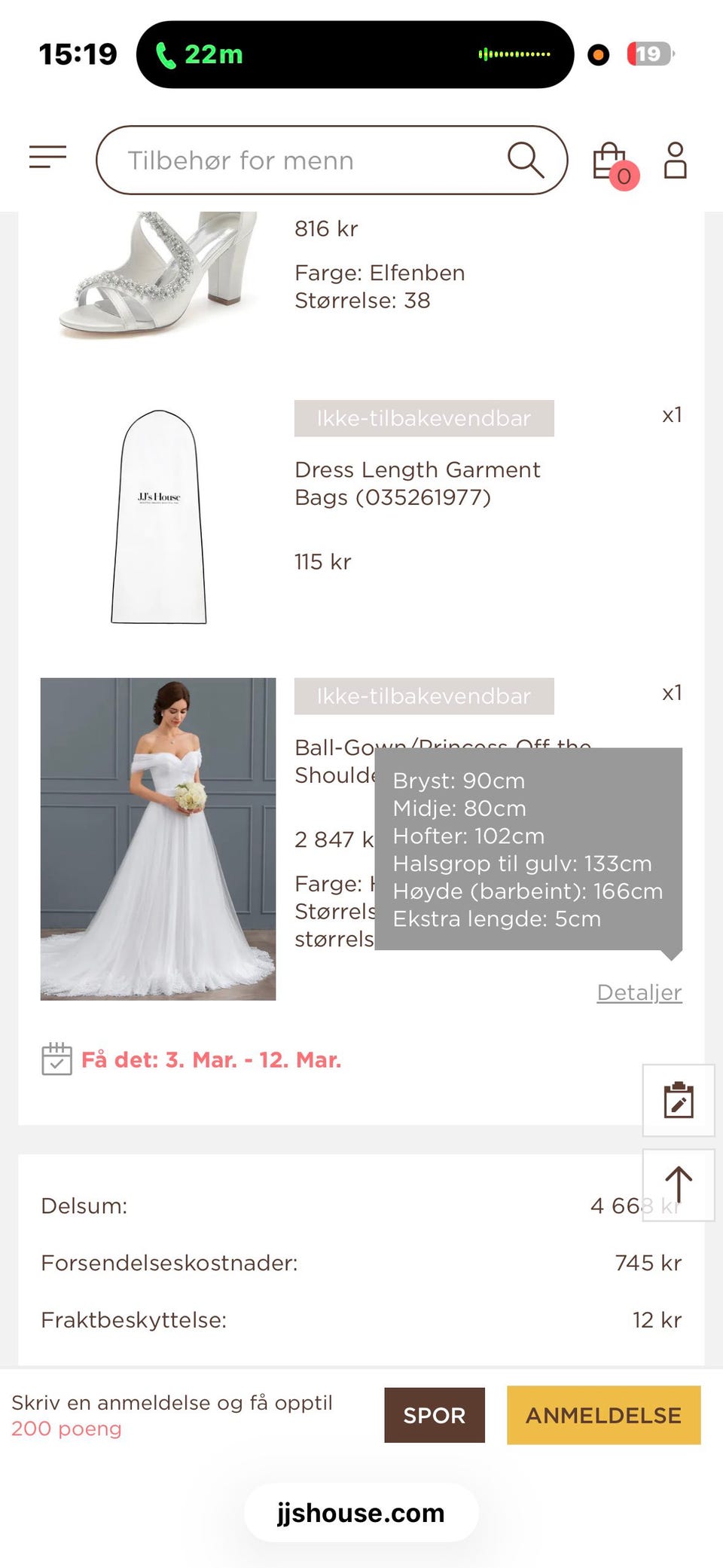Tap the cart badge showing 0 items
Image resolution: width=723 pixels, height=1568 pixels.
click(x=623, y=176)
